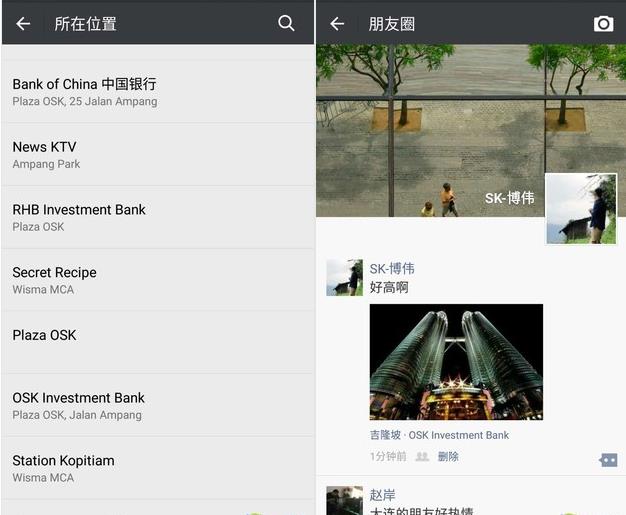The height and width of the screenshot is (515, 626).
Task: Open the camera to post a moment
Action: (x=603, y=23)
